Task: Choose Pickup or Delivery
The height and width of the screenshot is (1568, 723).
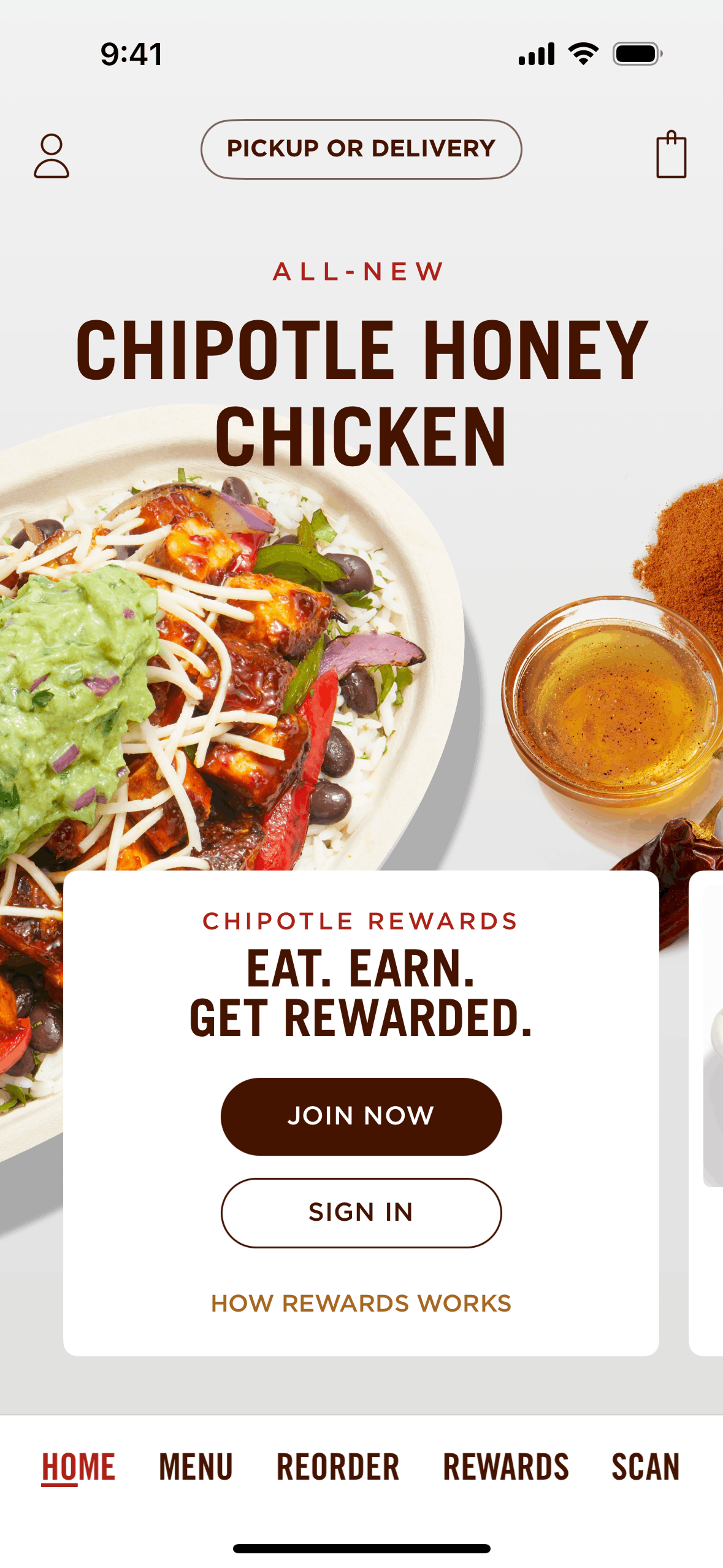Action: click(x=361, y=149)
